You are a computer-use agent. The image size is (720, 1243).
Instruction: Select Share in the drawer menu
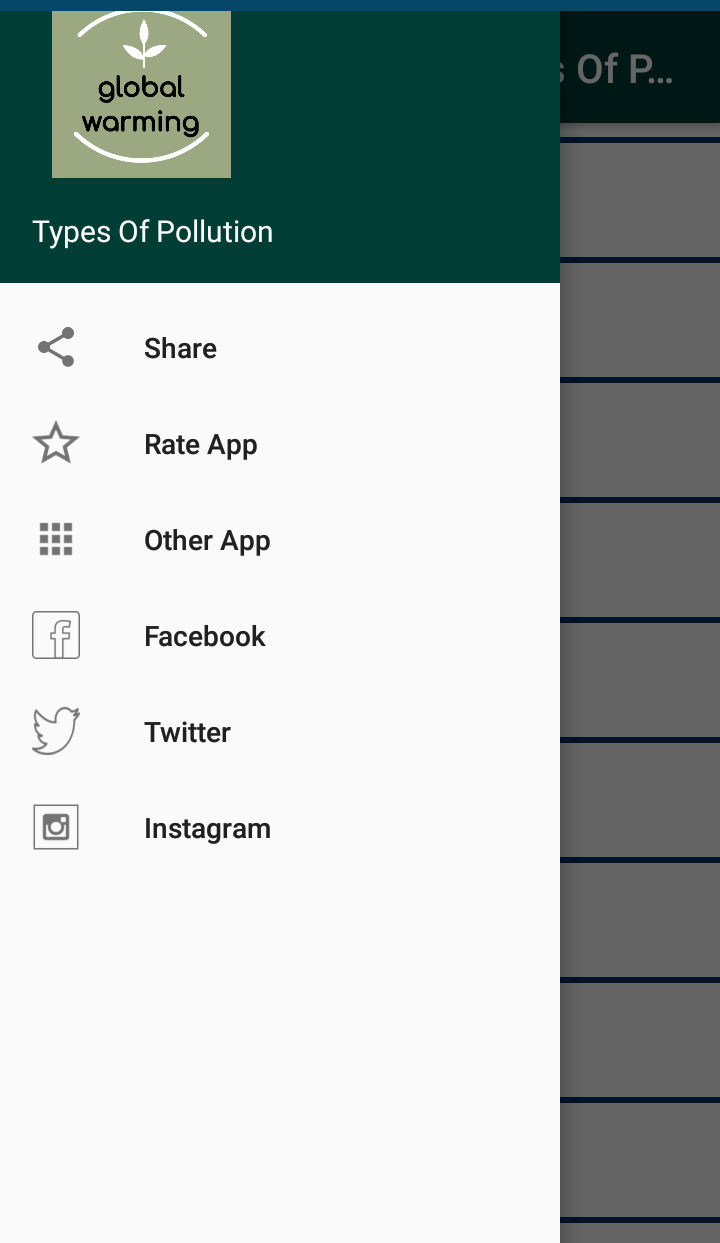280,348
